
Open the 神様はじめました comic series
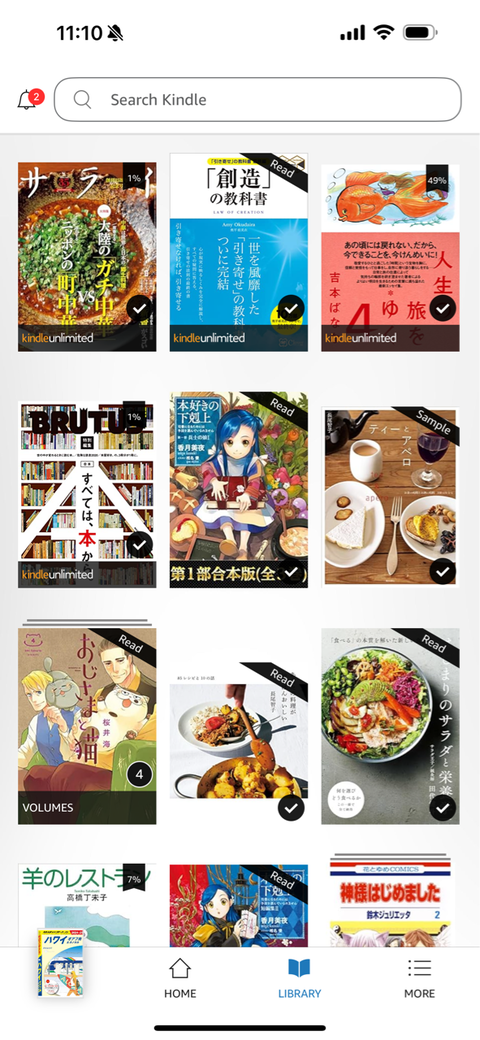pos(390,901)
